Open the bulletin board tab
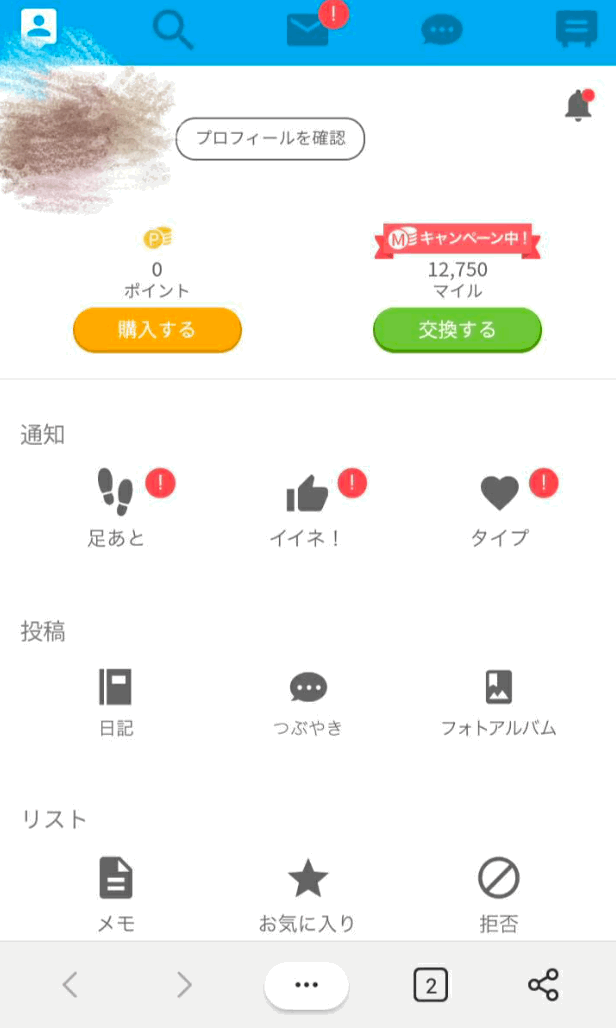 (x=576, y=29)
